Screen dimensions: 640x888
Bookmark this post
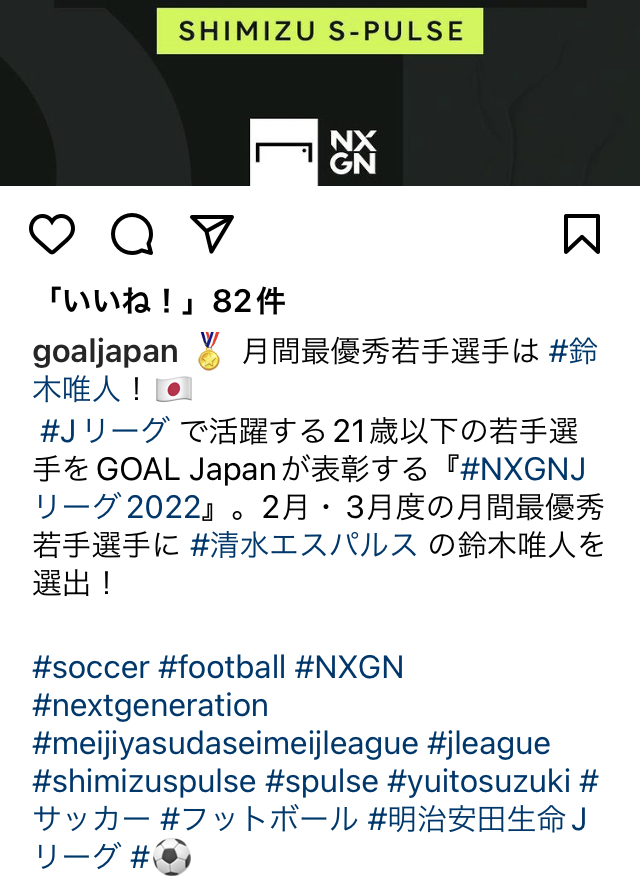[x=581, y=234]
